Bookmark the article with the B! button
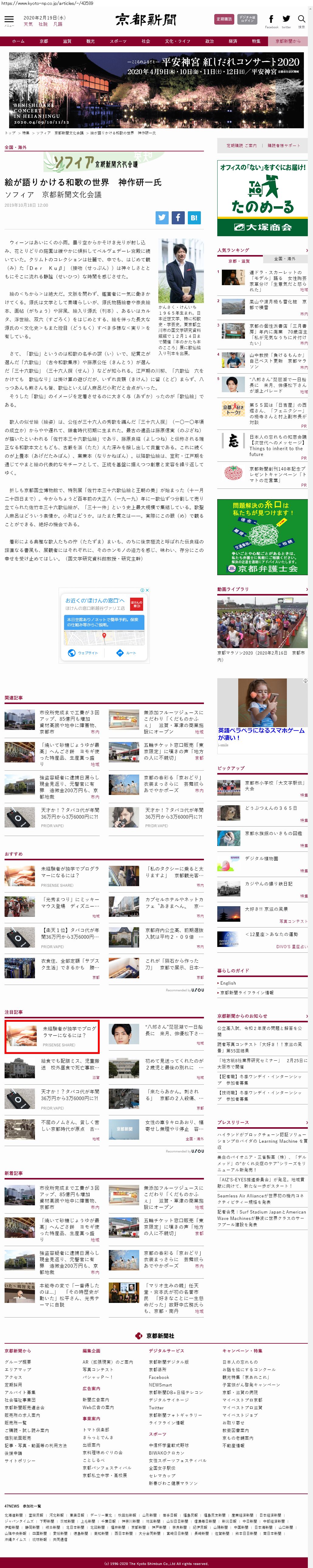313x1568 pixels. point(194,217)
